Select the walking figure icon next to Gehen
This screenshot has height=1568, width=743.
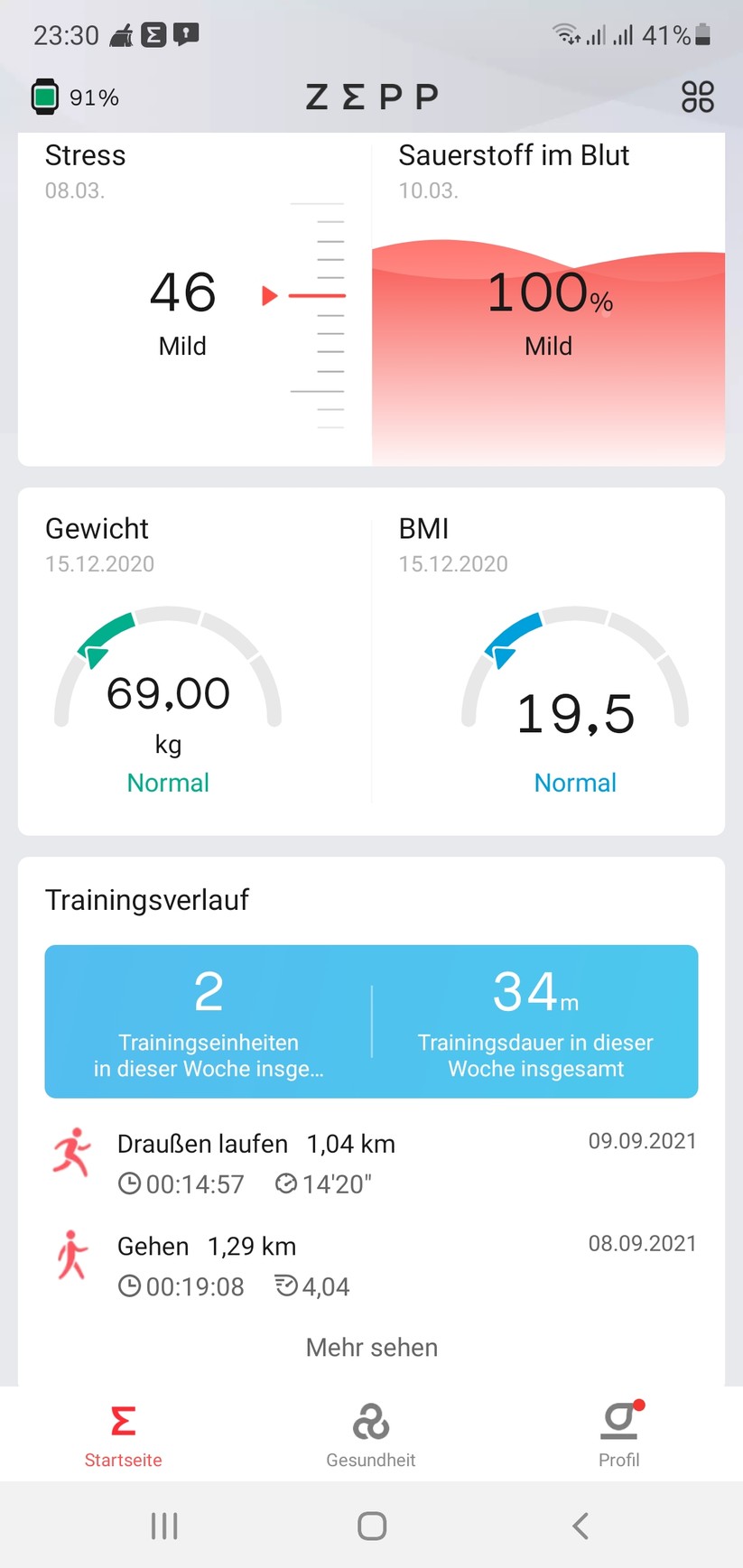click(x=70, y=1255)
